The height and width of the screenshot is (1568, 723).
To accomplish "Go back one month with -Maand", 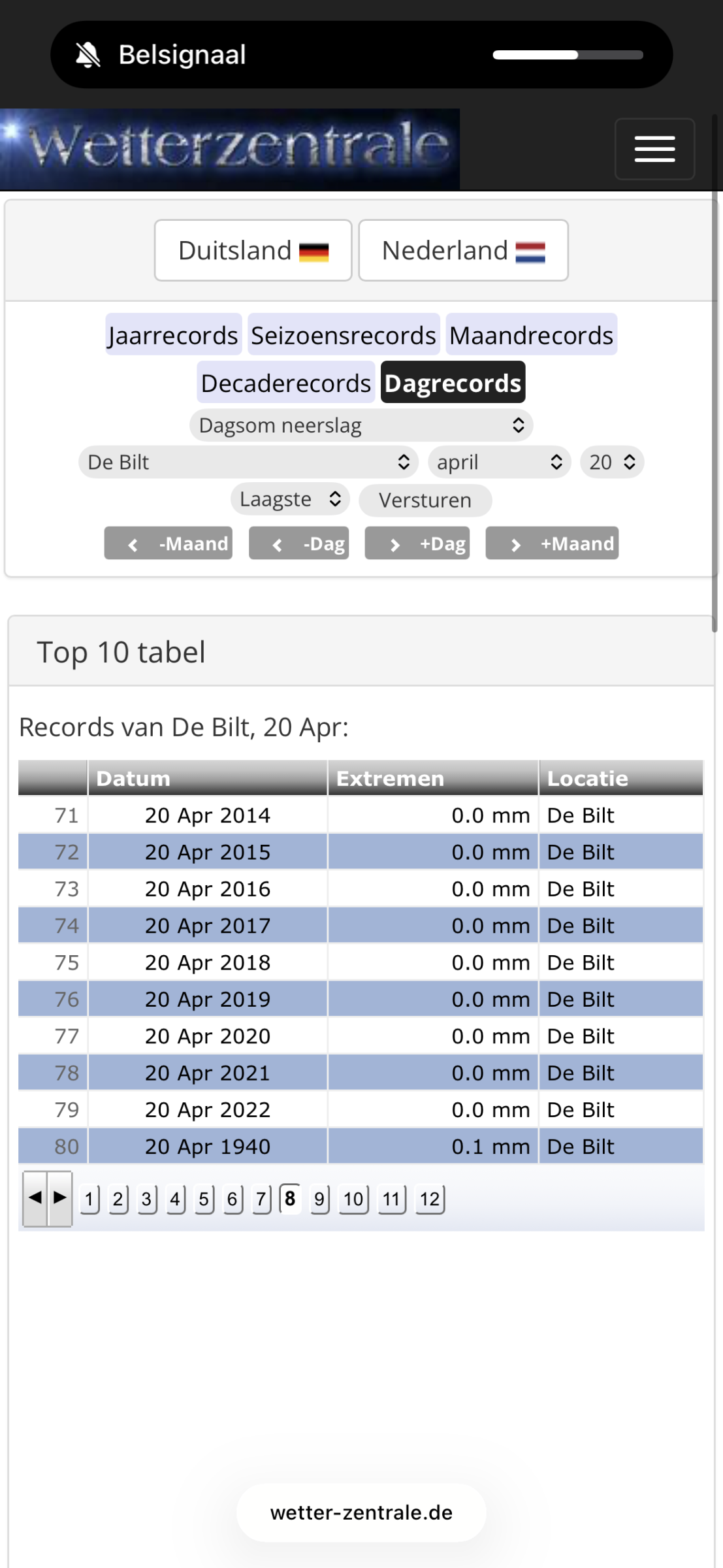I will click(169, 544).
